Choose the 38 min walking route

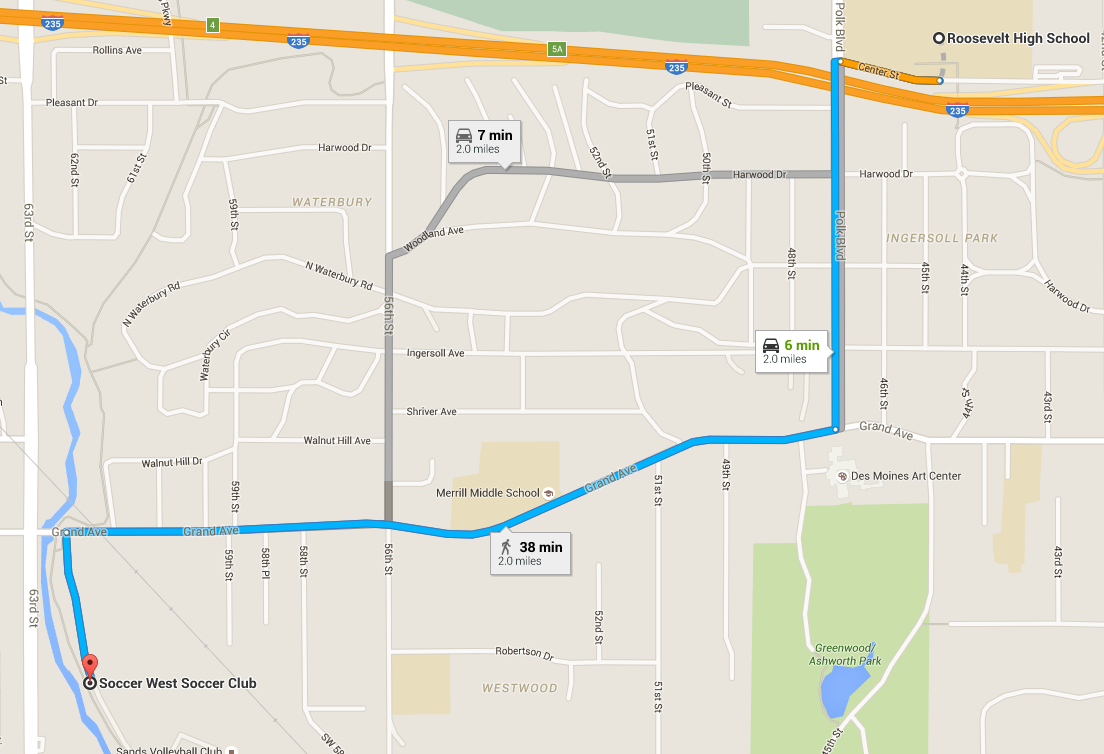(x=531, y=553)
